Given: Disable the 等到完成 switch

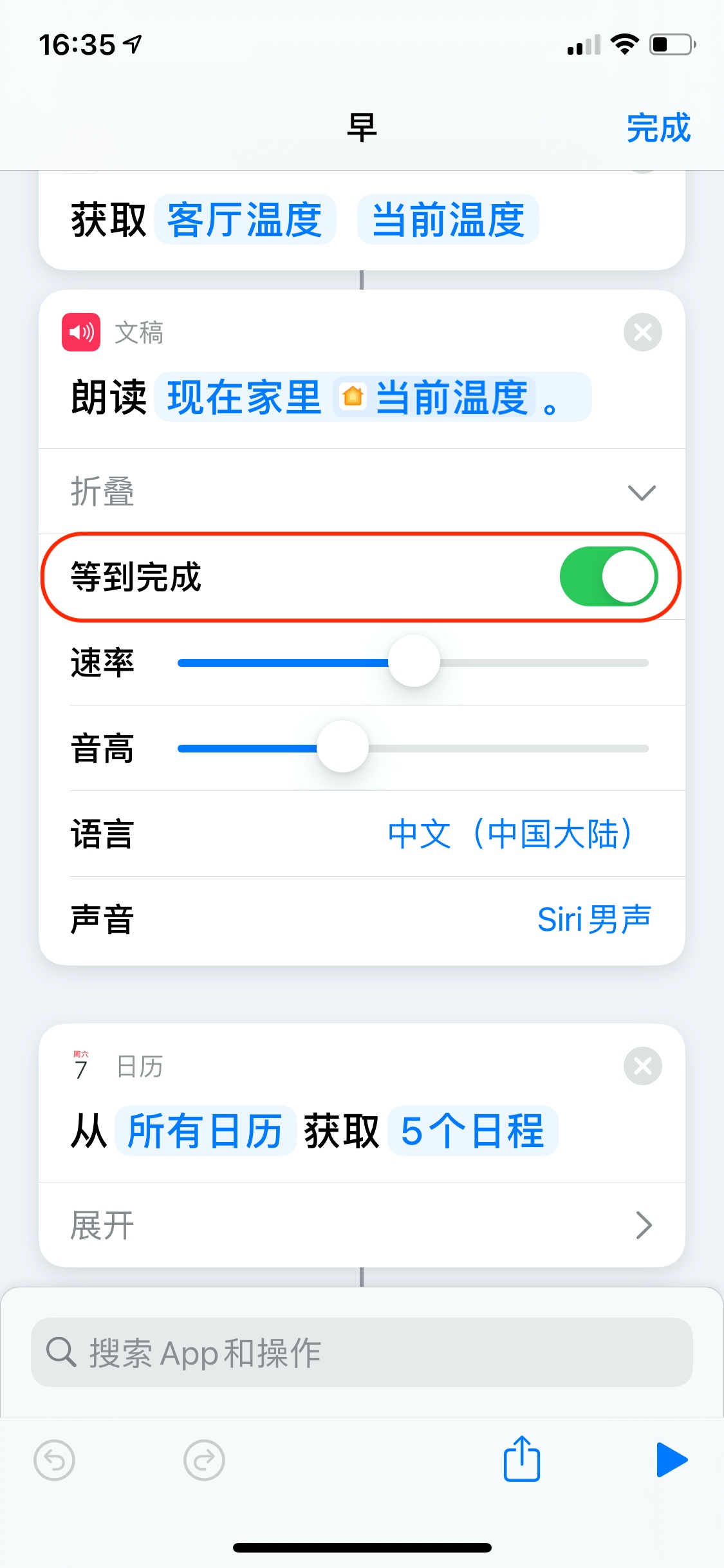Looking at the screenshot, I should [608, 576].
